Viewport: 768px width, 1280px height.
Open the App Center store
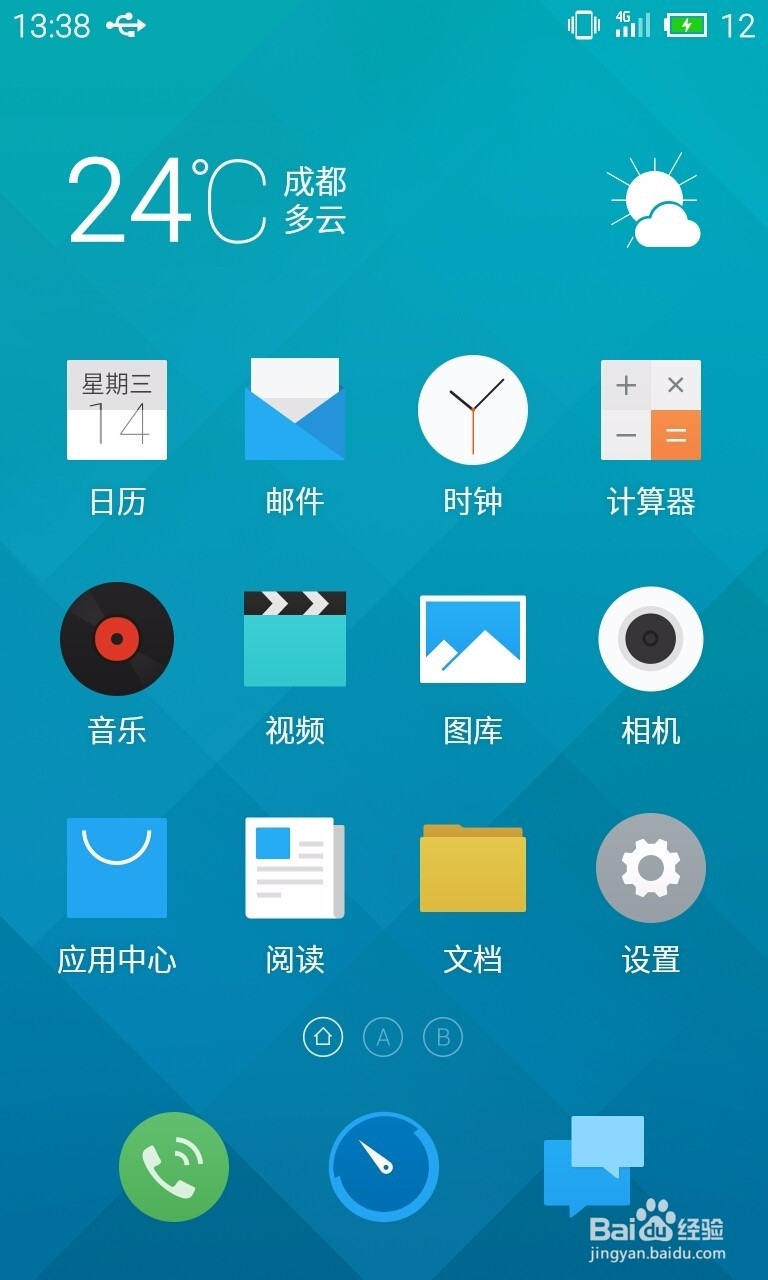(x=116, y=868)
